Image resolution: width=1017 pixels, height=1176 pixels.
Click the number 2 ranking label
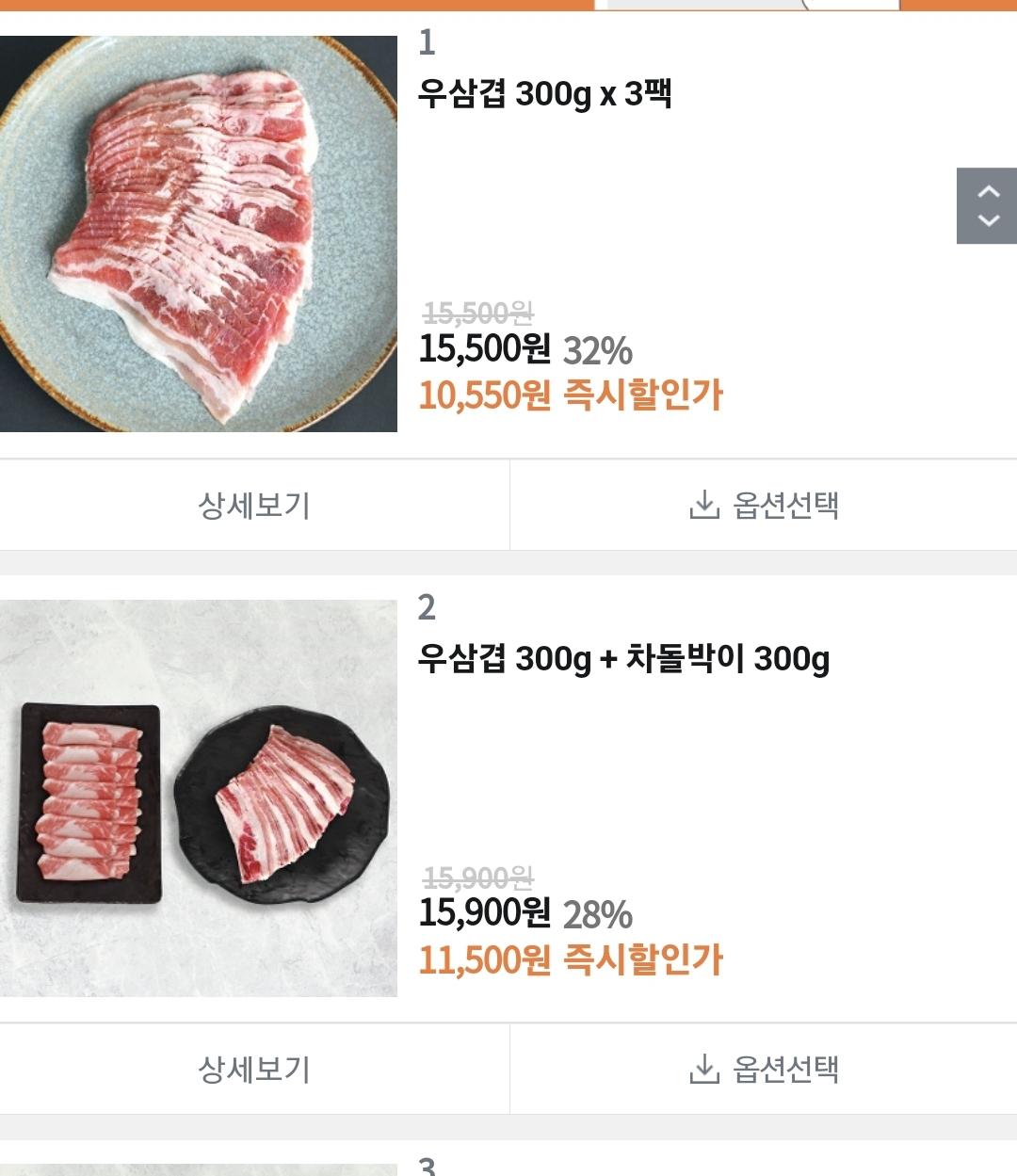pyautogui.click(x=427, y=607)
